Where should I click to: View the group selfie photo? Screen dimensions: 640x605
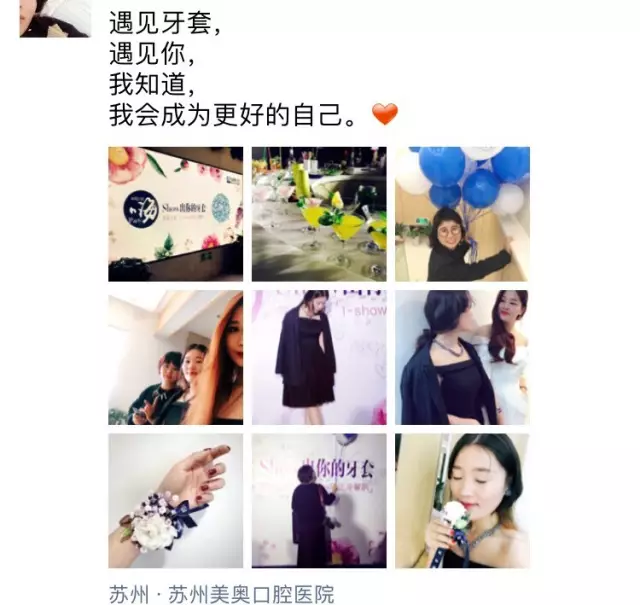[175, 357]
